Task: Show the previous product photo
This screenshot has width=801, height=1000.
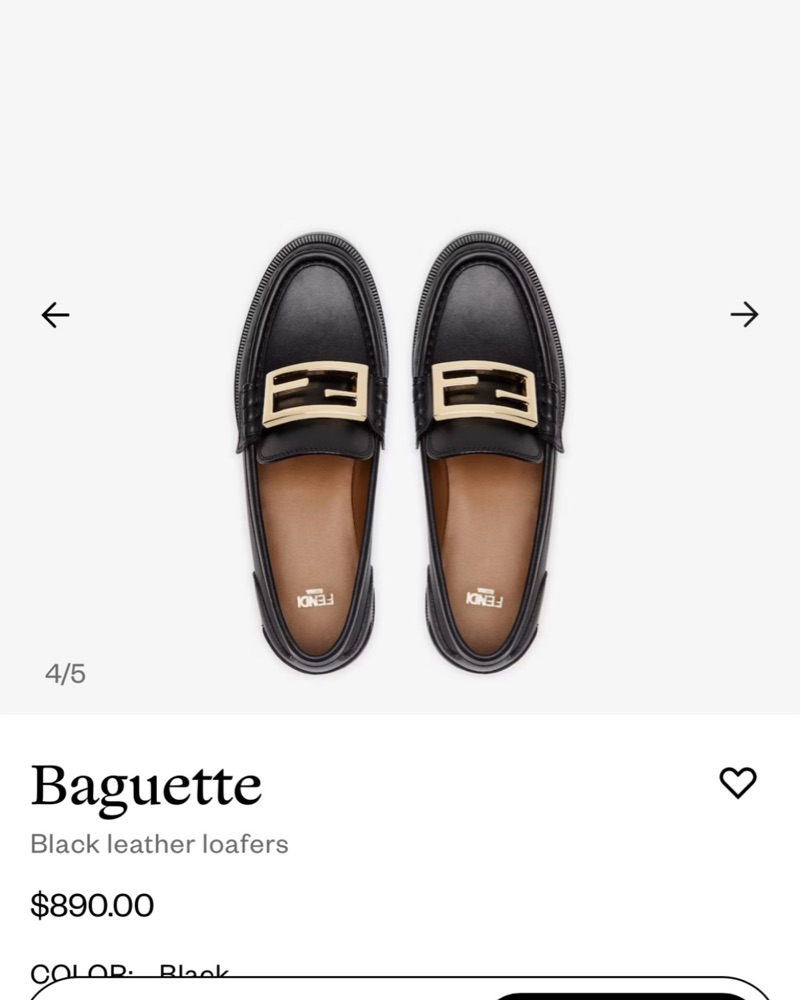Action: click(55, 315)
